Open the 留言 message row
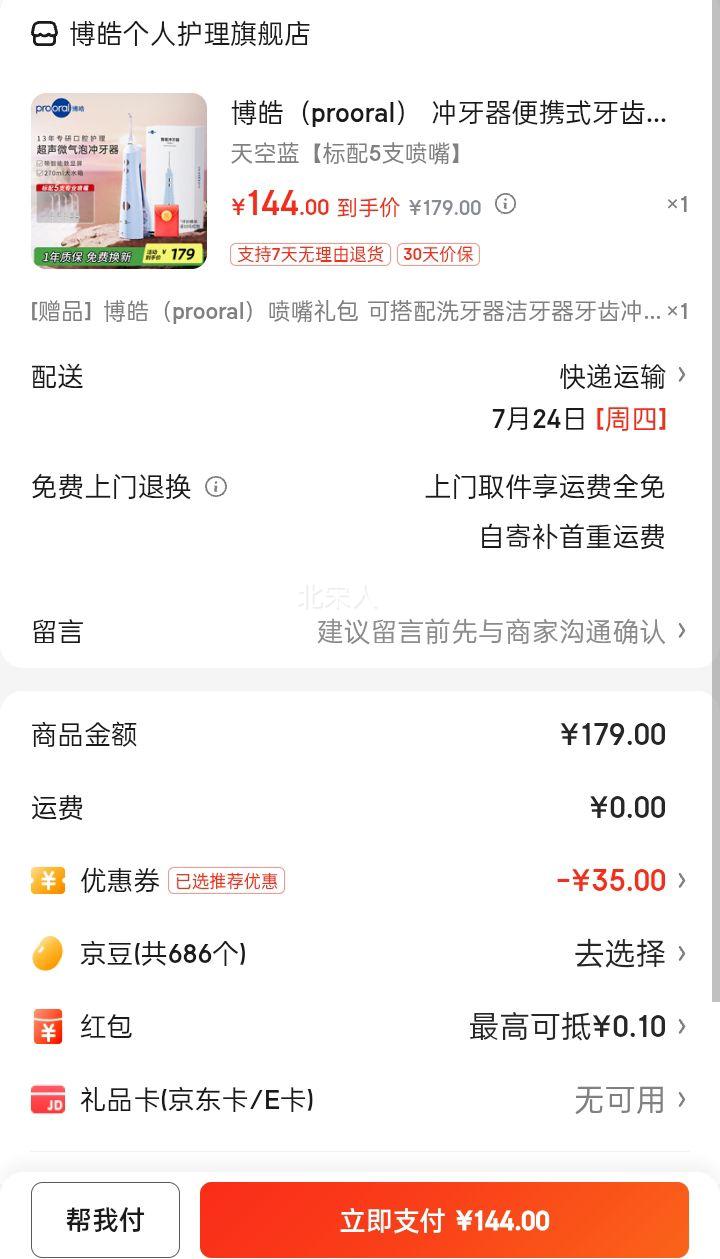The image size is (720, 1259). (360, 631)
